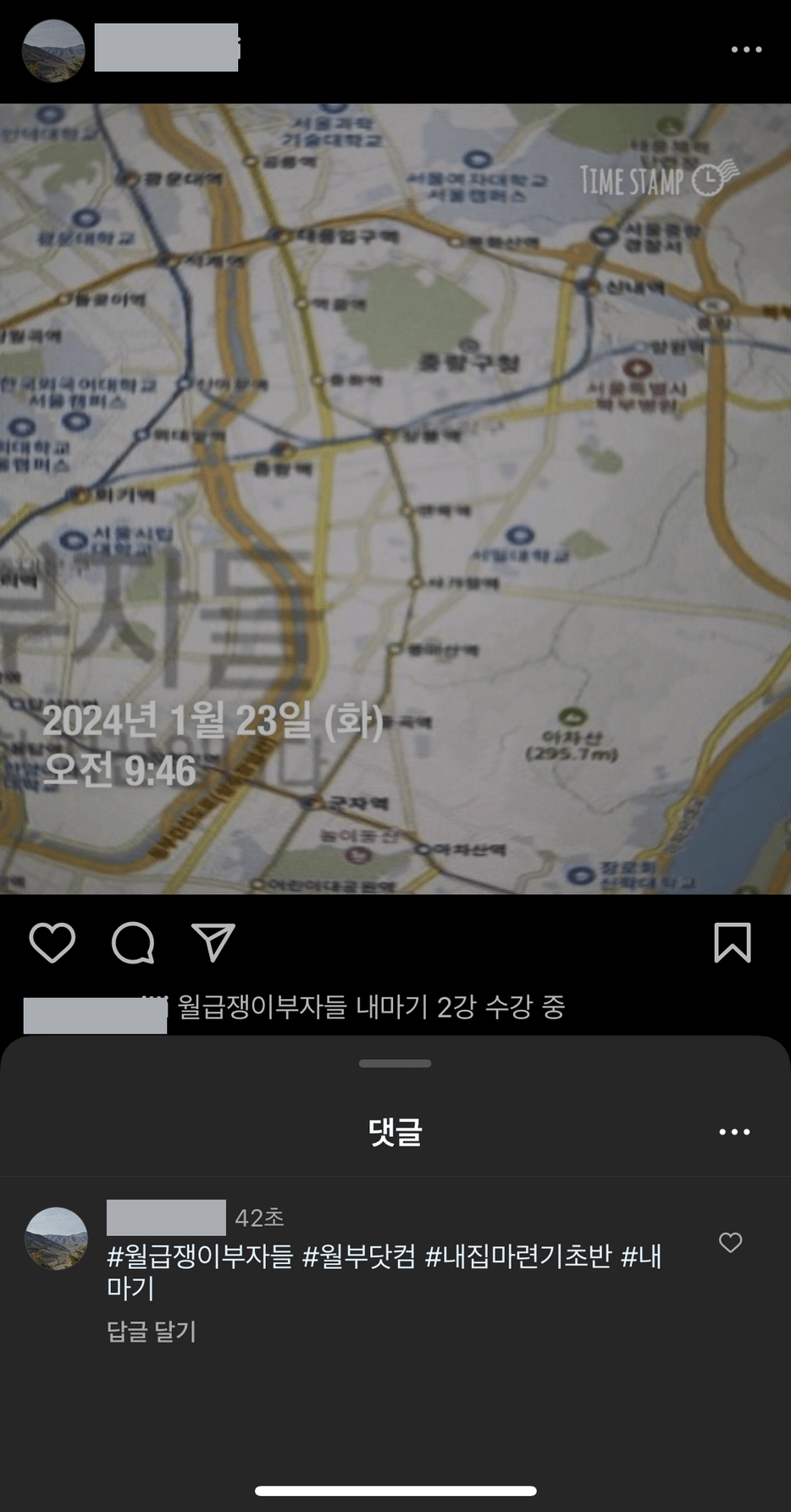Like the post with the heart icon
Screen dimensions: 791x1512
pos(53,942)
